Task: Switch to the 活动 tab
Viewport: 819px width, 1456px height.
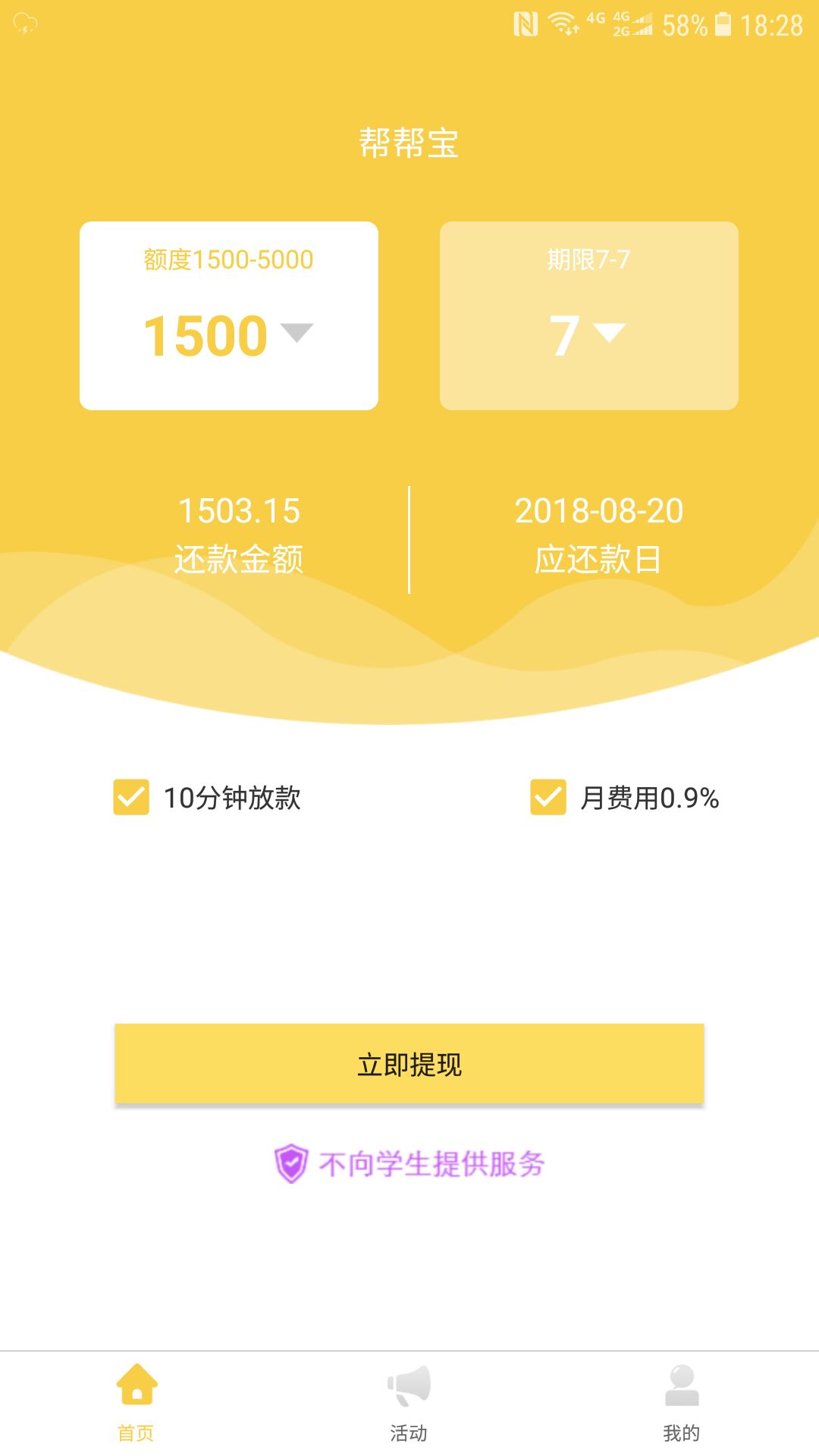Action: (x=409, y=1403)
